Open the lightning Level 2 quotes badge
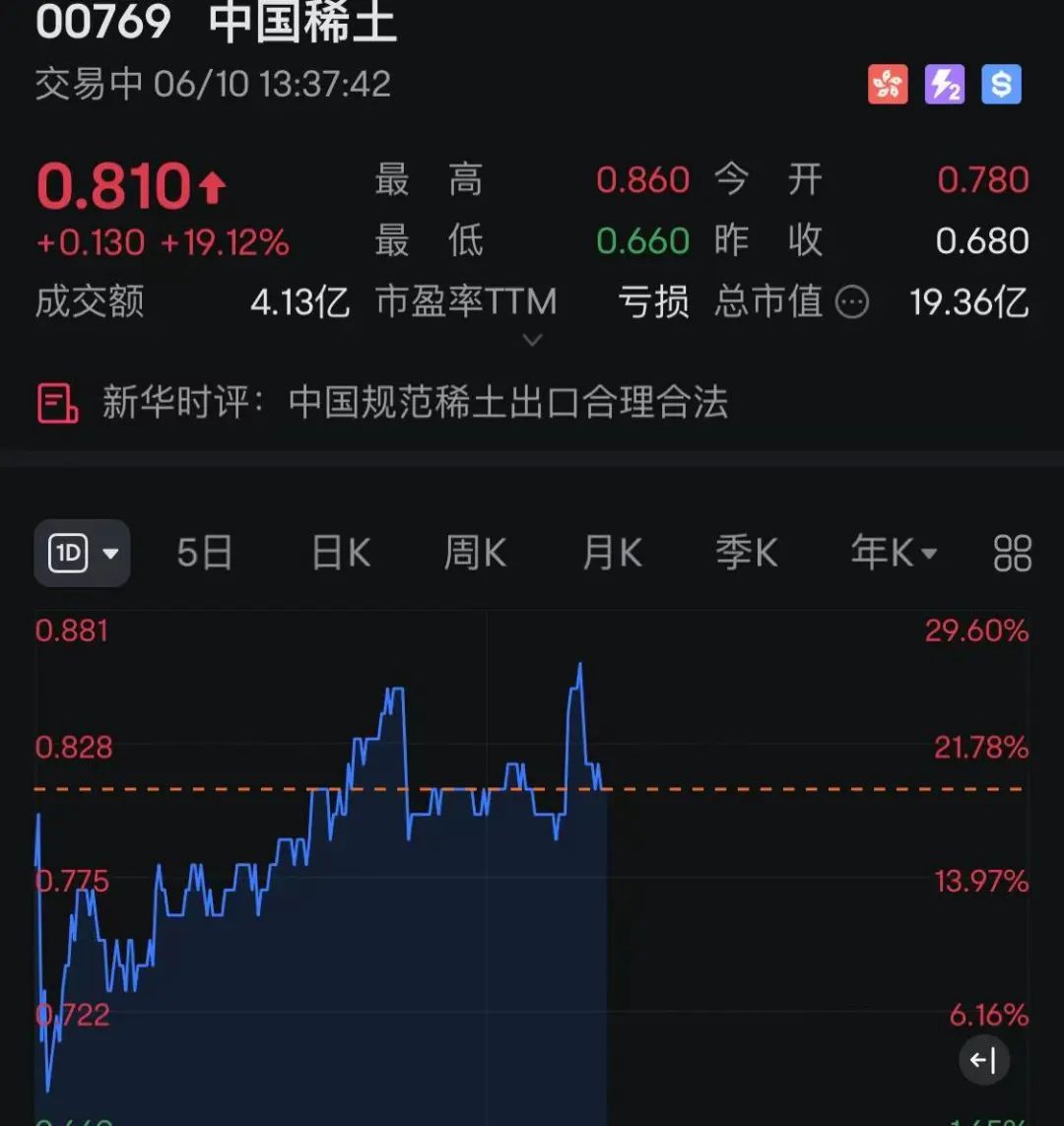Screen dimensions: 1064x1126 click(944, 85)
